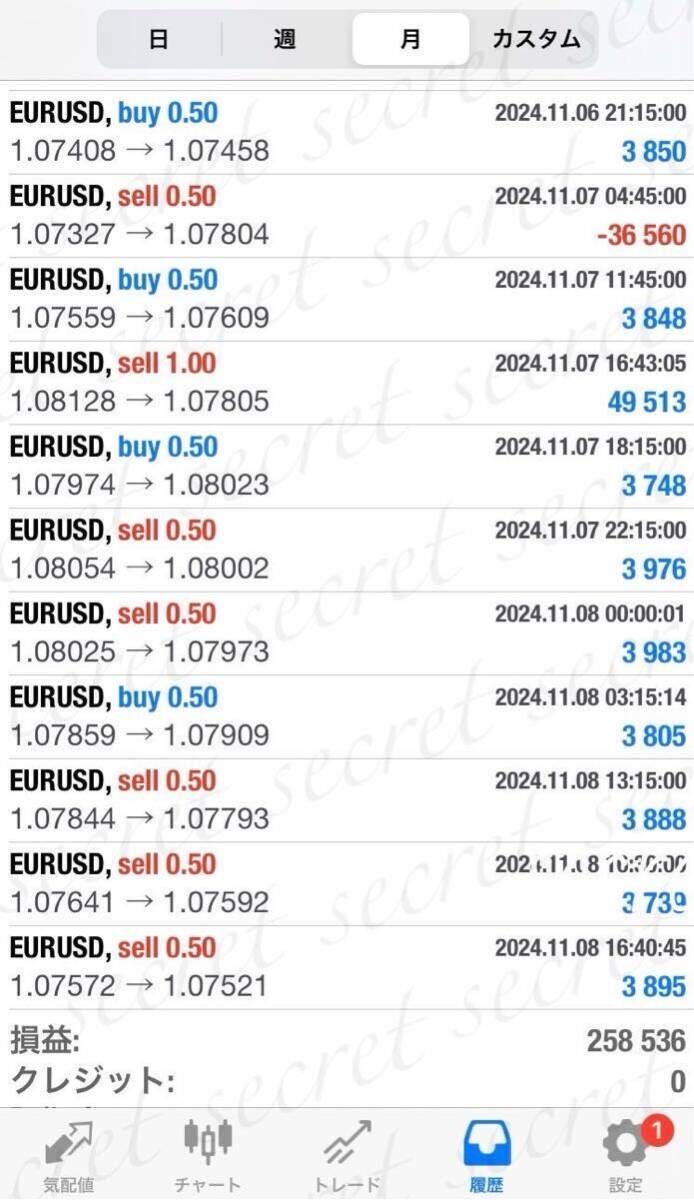
Task: Open the trade closed at 2024.11.08 16:40:45
Action: pyautogui.click(x=347, y=968)
